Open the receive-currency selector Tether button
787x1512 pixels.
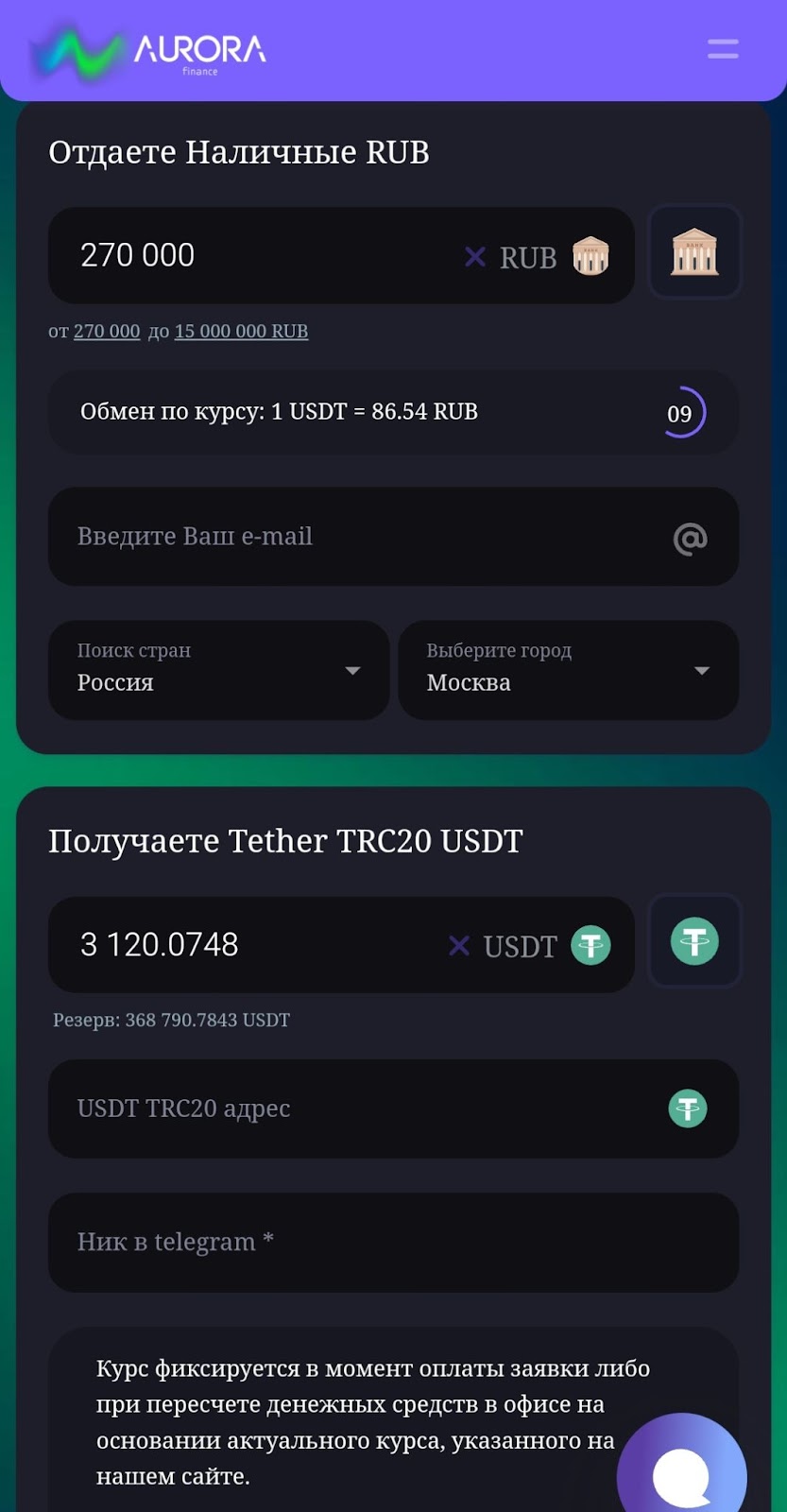point(694,941)
